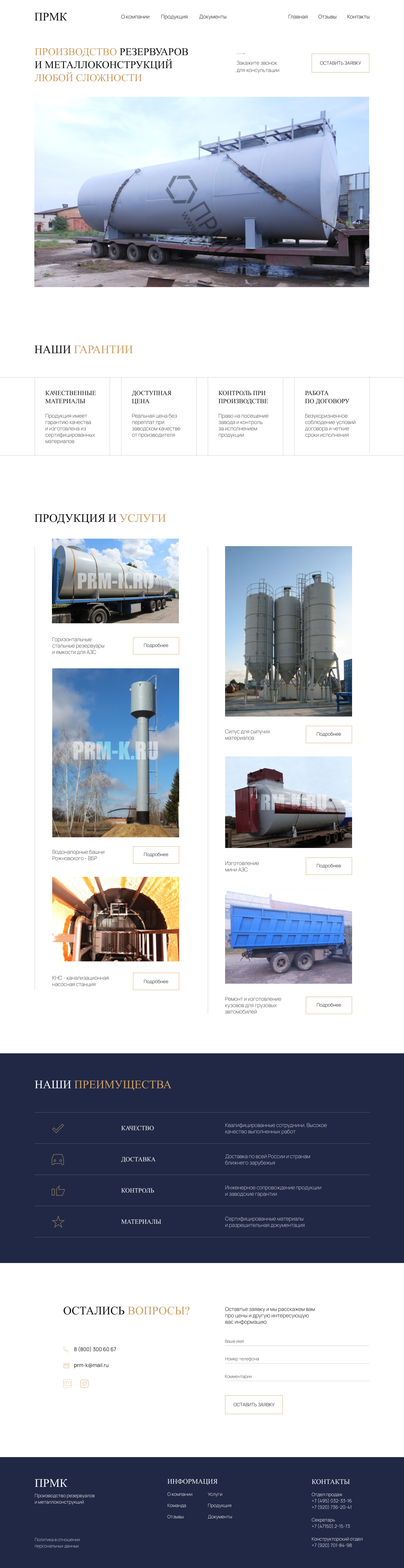This screenshot has height=1568, width=404.
Task: Open Отзывы in the header navigation
Action: coord(327,17)
